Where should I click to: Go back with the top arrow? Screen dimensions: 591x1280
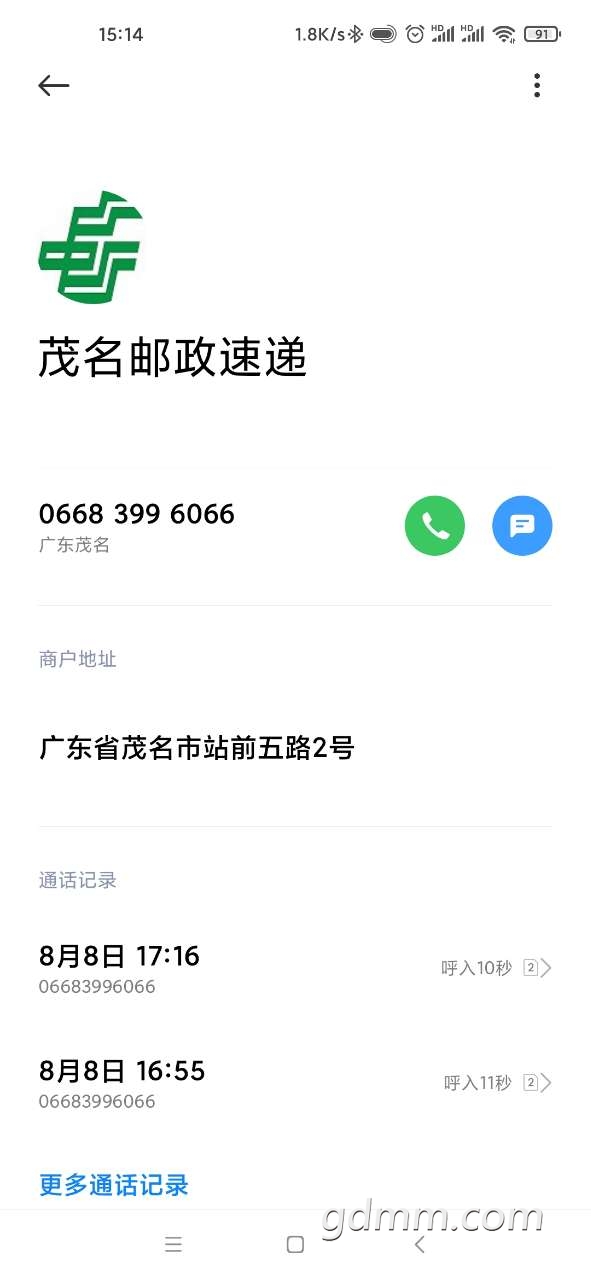tap(54, 86)
